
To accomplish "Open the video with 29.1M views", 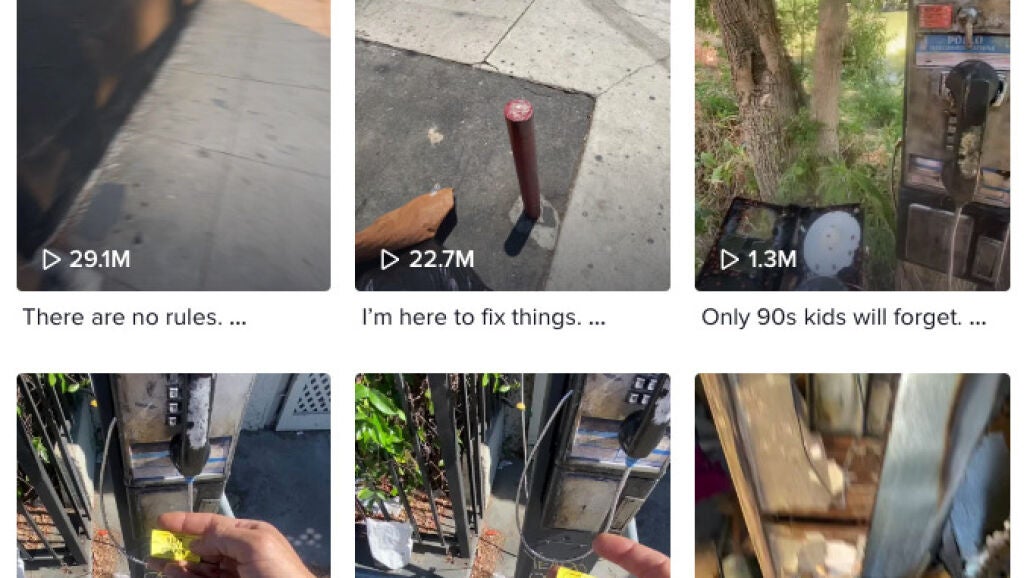I will point(173,145).
